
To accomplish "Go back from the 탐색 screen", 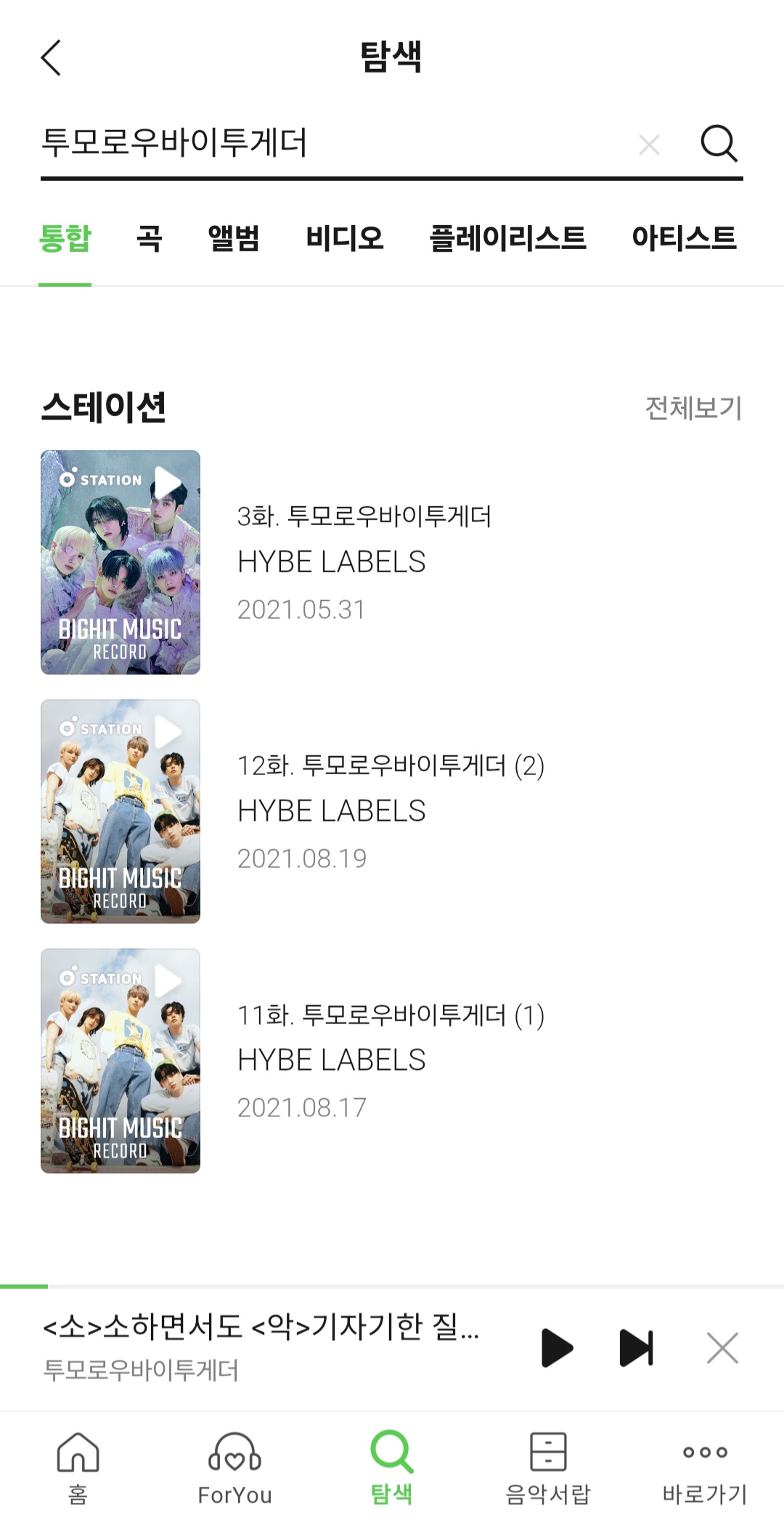I will click(51, 57).
